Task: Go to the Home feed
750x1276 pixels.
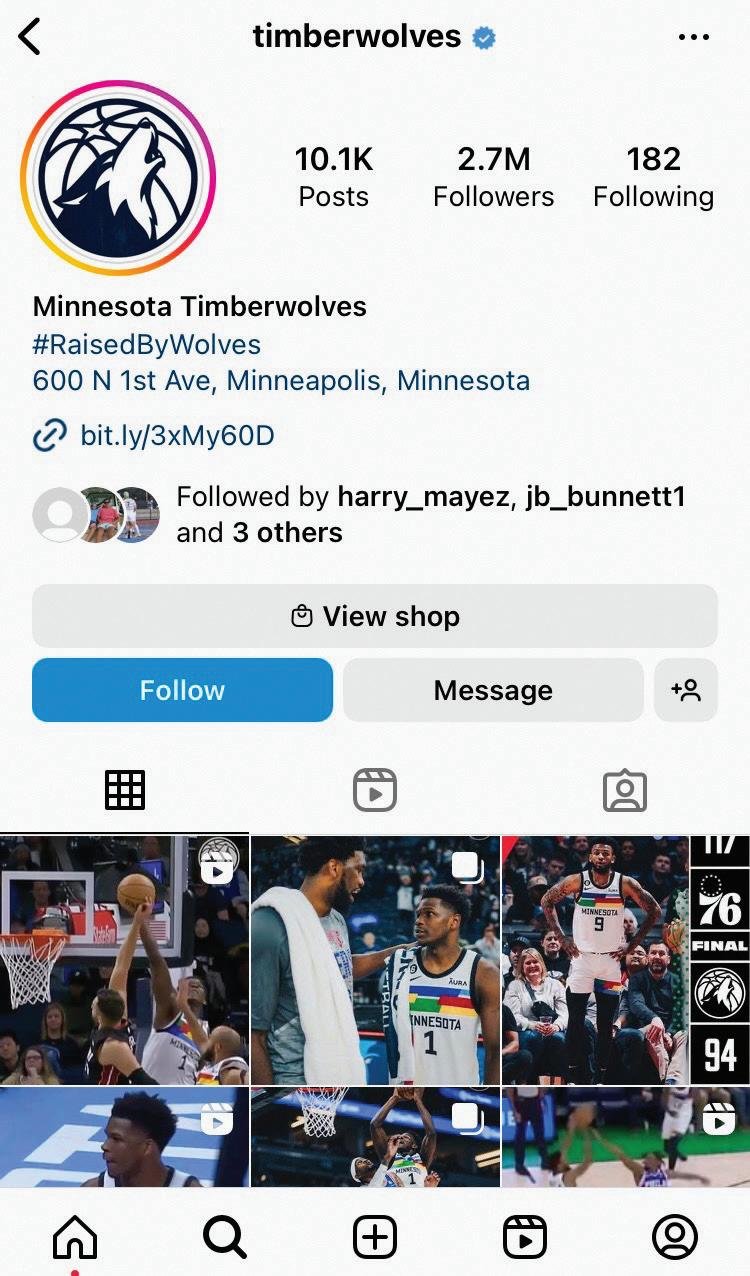Action: pos(75,1238)
